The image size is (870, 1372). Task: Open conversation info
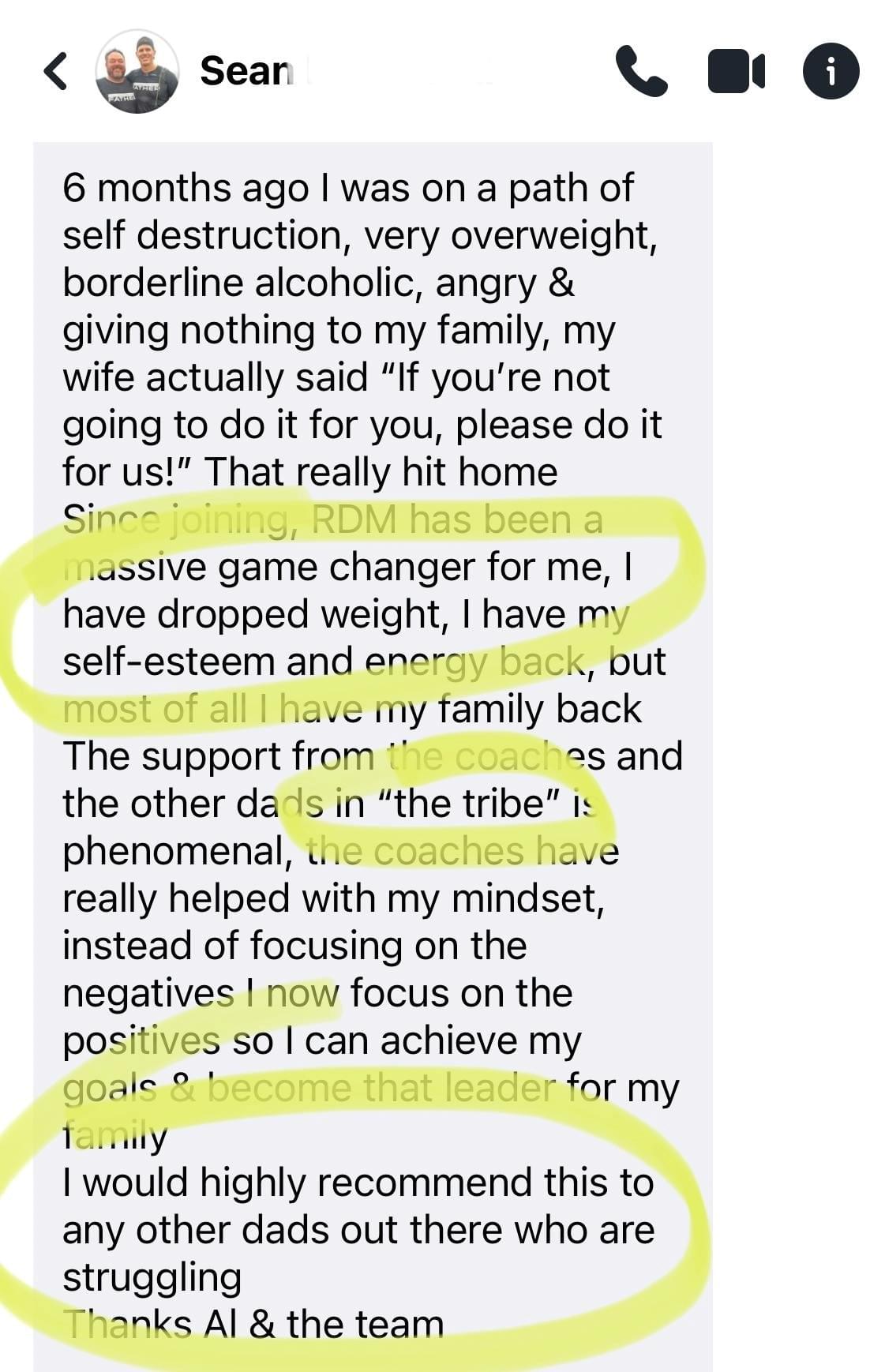(831, 71)
